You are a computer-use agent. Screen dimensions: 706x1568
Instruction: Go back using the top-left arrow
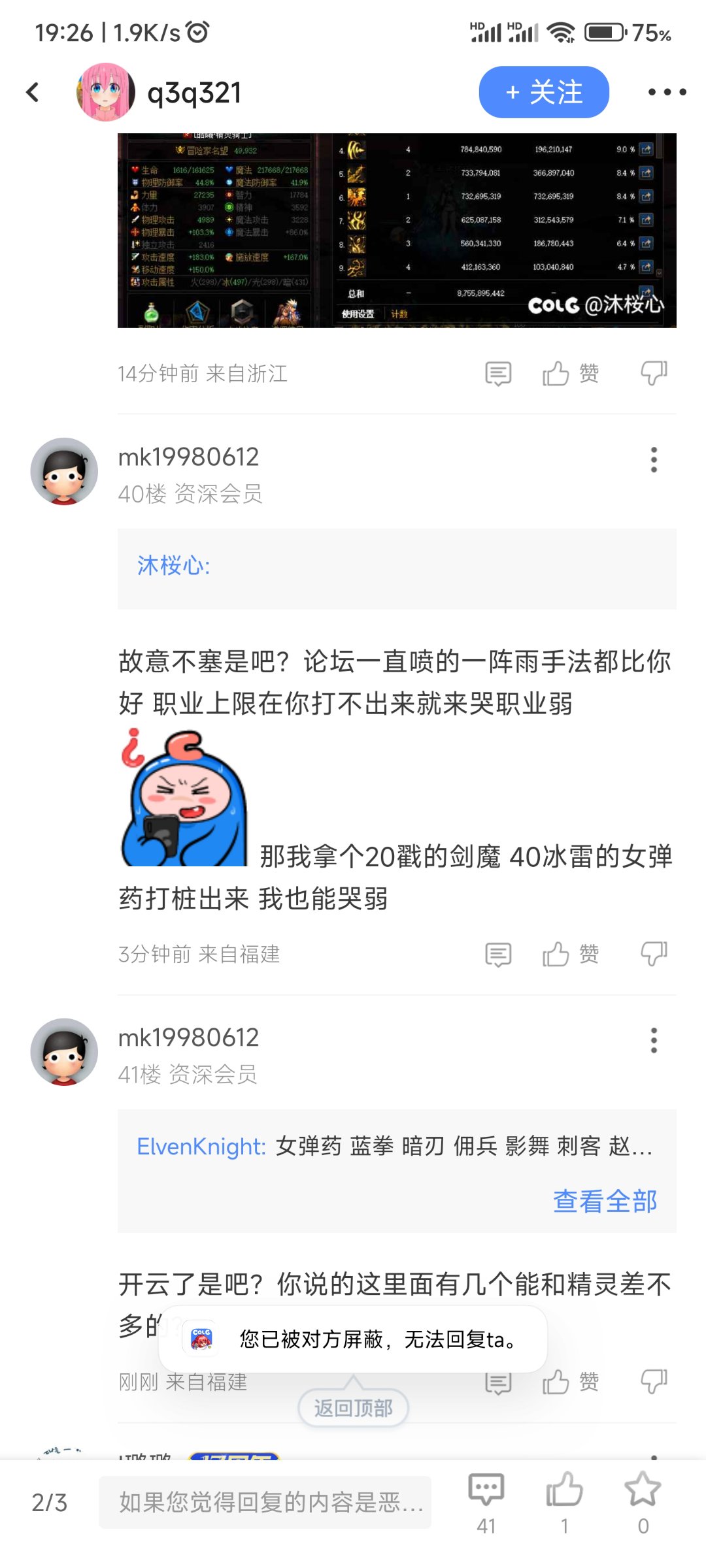33,92
